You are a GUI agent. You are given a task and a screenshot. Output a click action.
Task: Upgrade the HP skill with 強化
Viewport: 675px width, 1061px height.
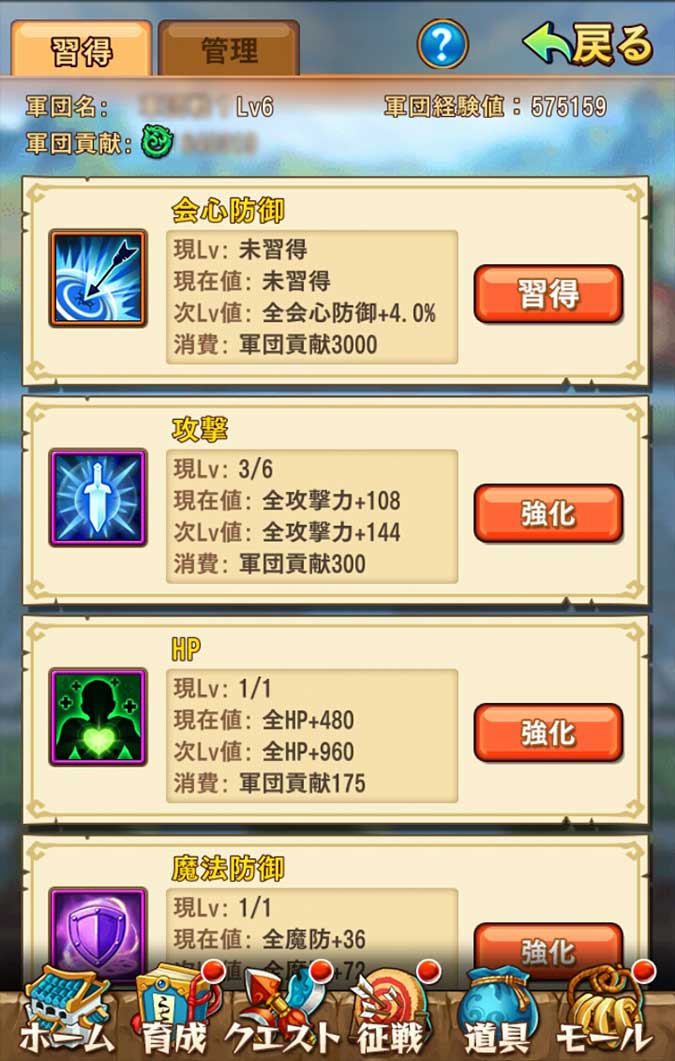[x=548, y=732]
